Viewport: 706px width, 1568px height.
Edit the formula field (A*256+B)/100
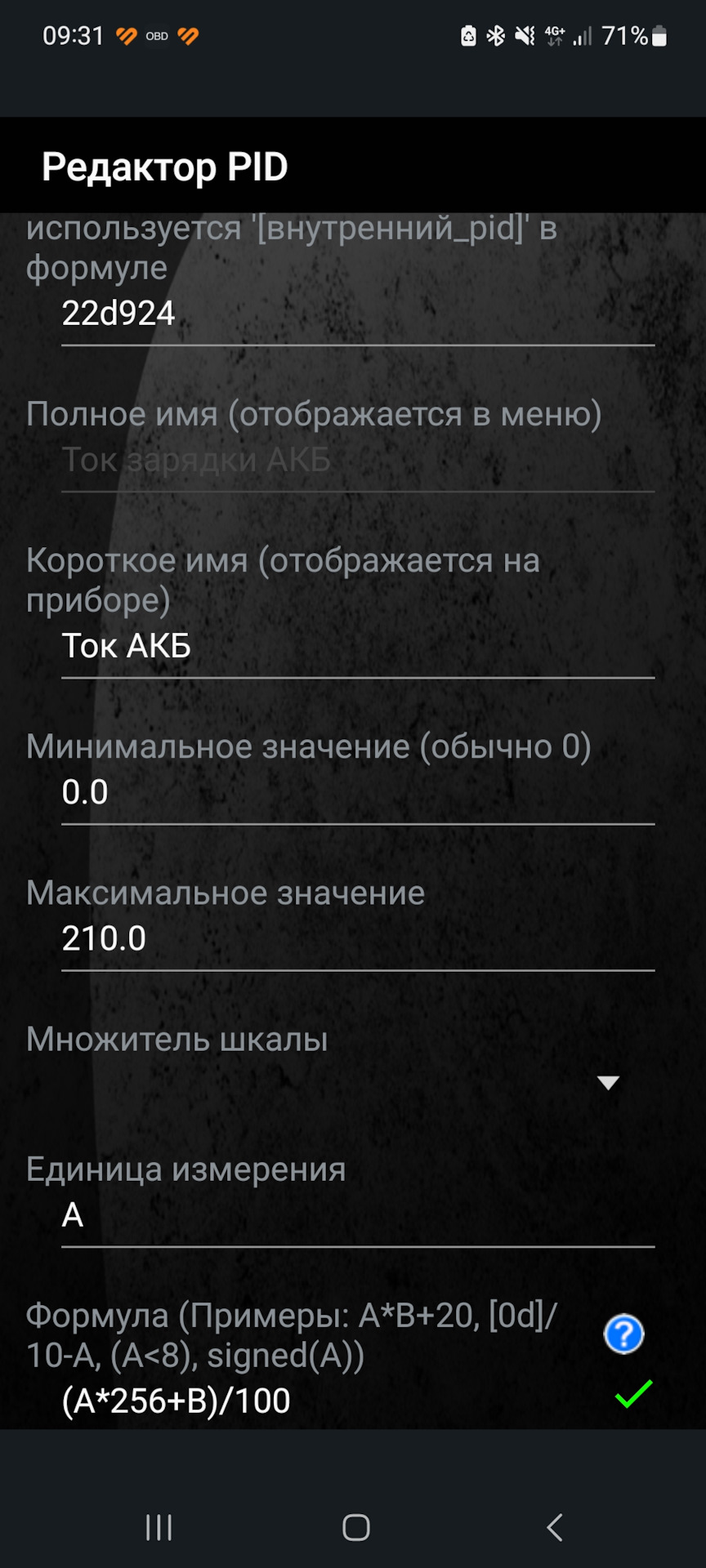click(327, 1401)
